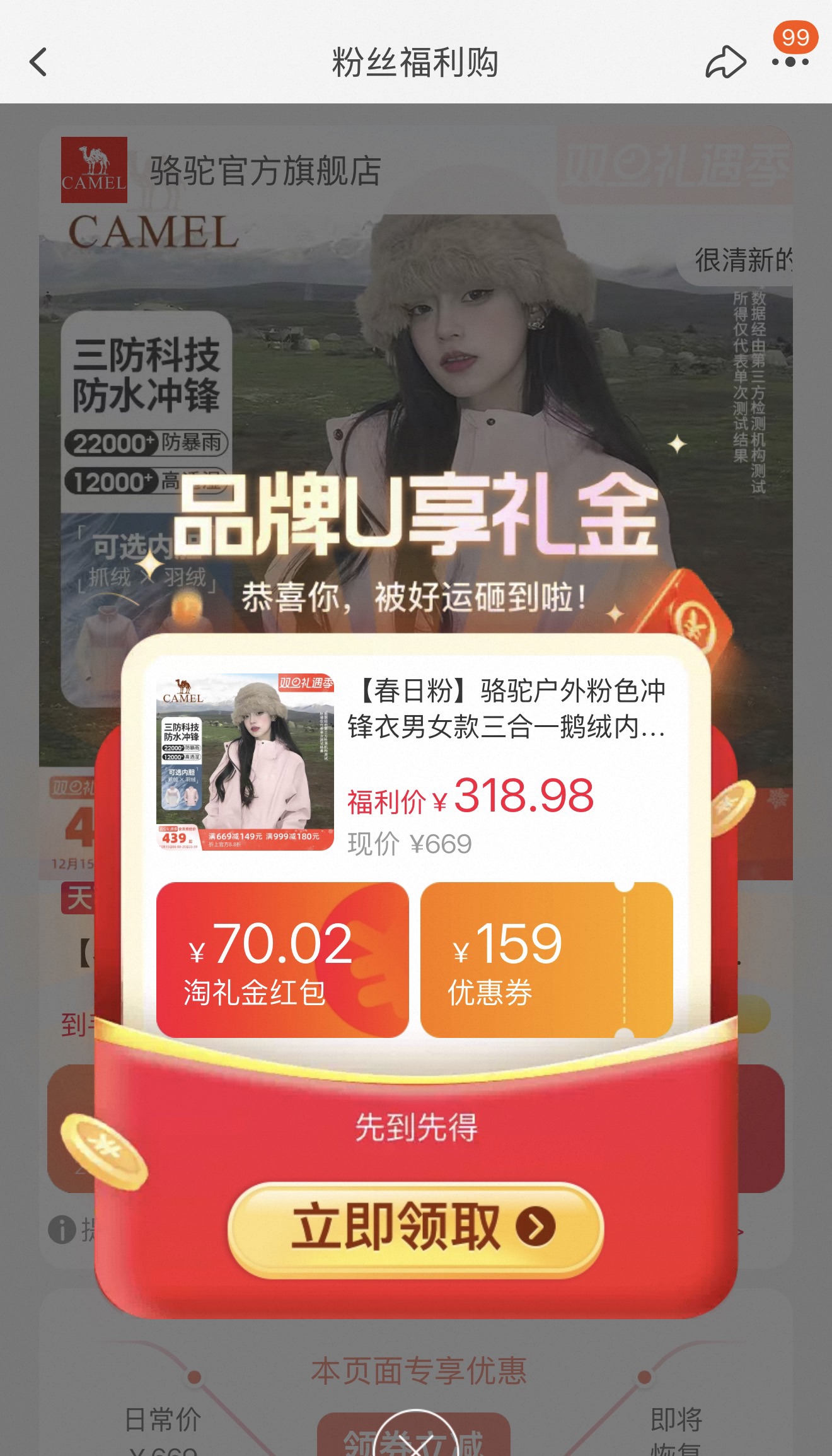Image resolution: width=832 pixels, height=1456 pixels.
Task: Open the 骆驼 pink jacket product card
Action: coord(415,764)
